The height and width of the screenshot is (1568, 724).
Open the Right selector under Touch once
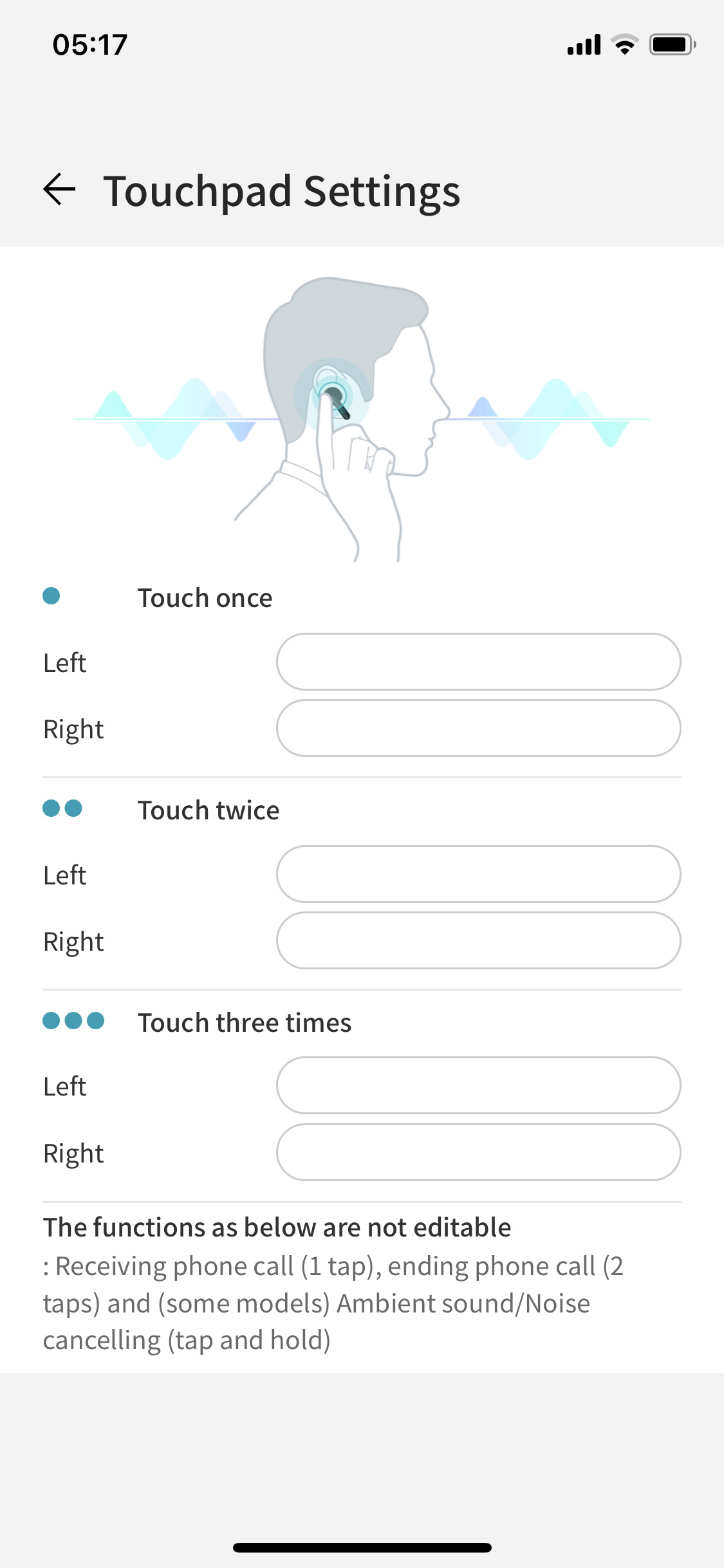478,728
